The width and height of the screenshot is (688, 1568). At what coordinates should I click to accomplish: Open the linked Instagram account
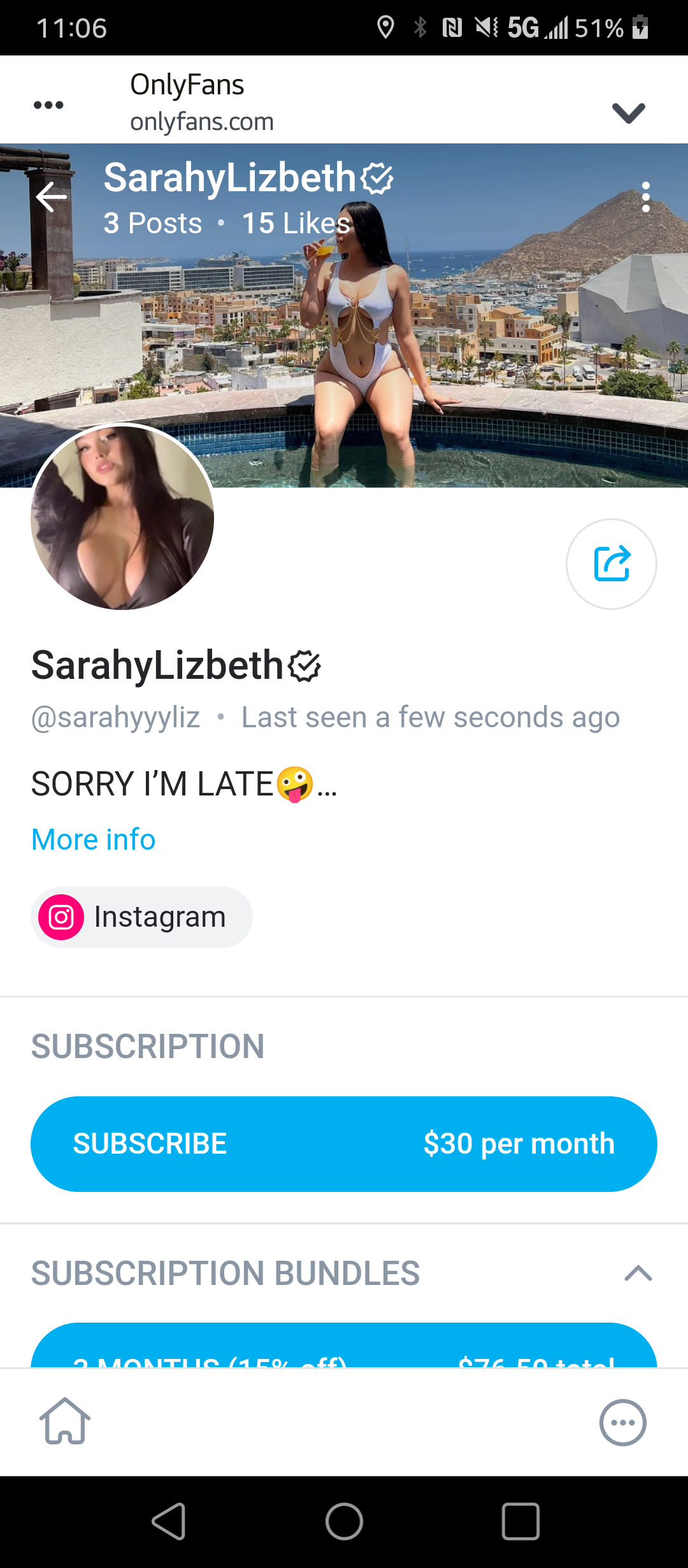point(141,917)
